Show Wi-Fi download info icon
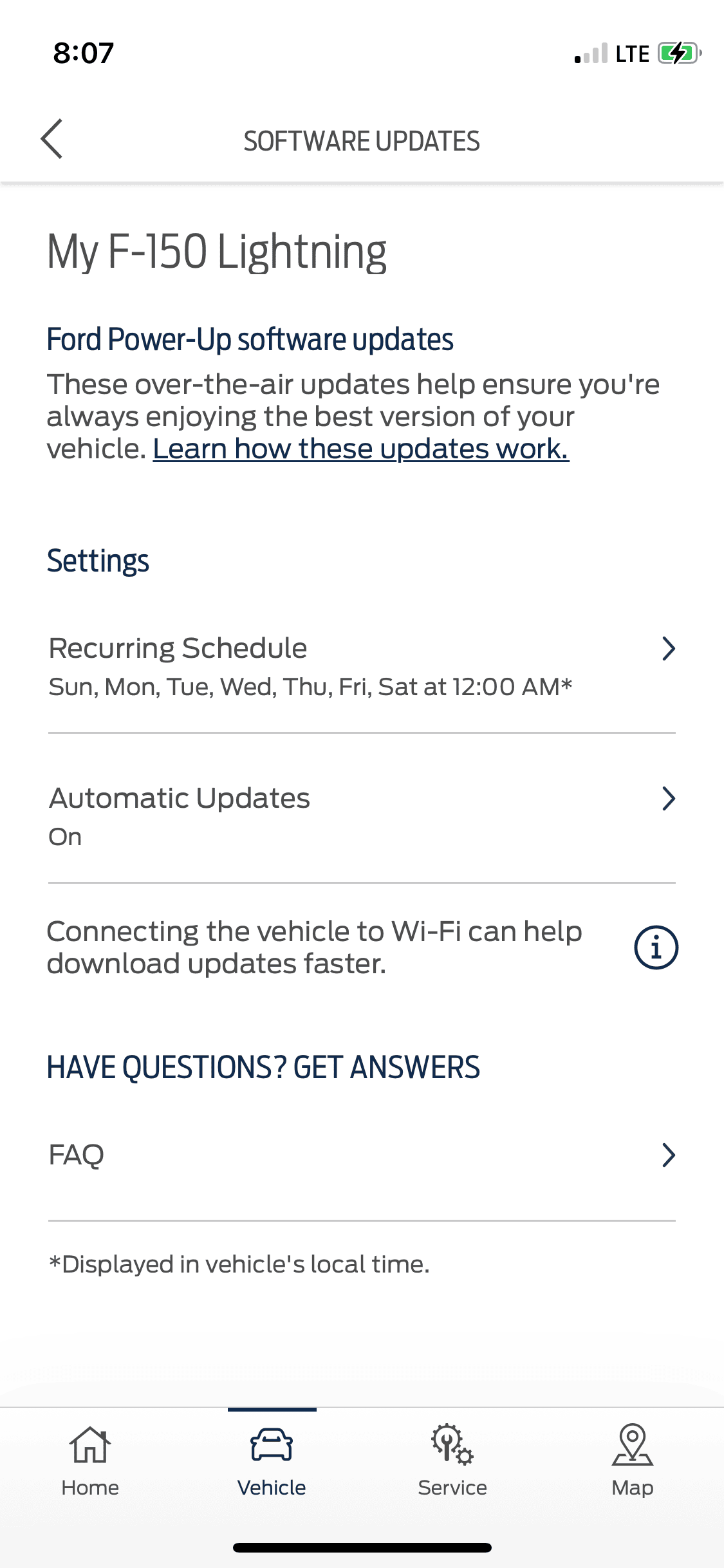Viewport: 724px width, 1568px height. (x=656, y=947)
